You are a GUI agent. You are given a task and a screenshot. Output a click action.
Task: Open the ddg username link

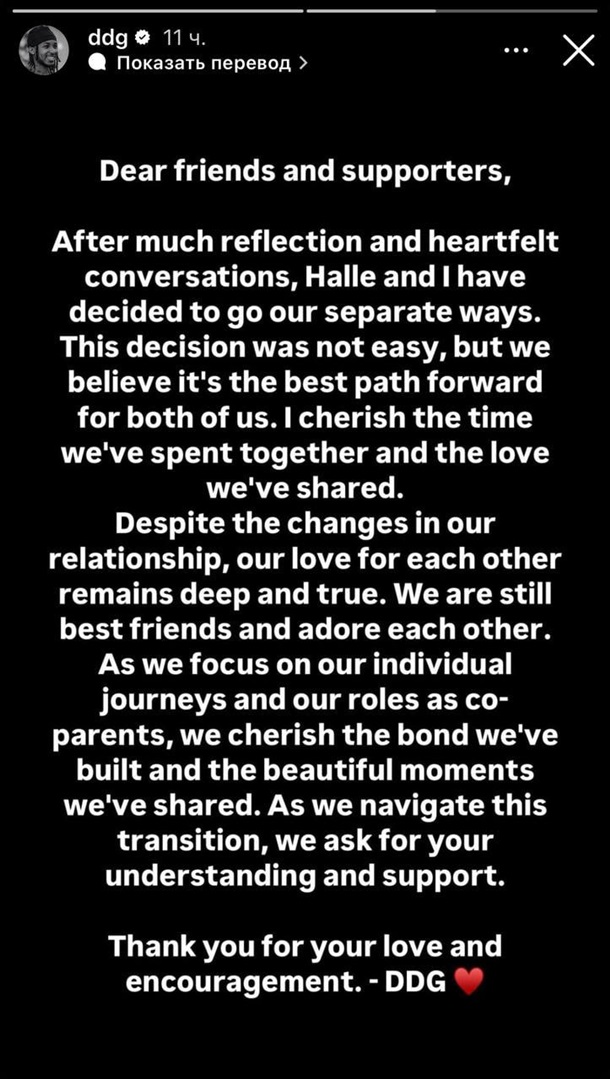tap(105, 38)
